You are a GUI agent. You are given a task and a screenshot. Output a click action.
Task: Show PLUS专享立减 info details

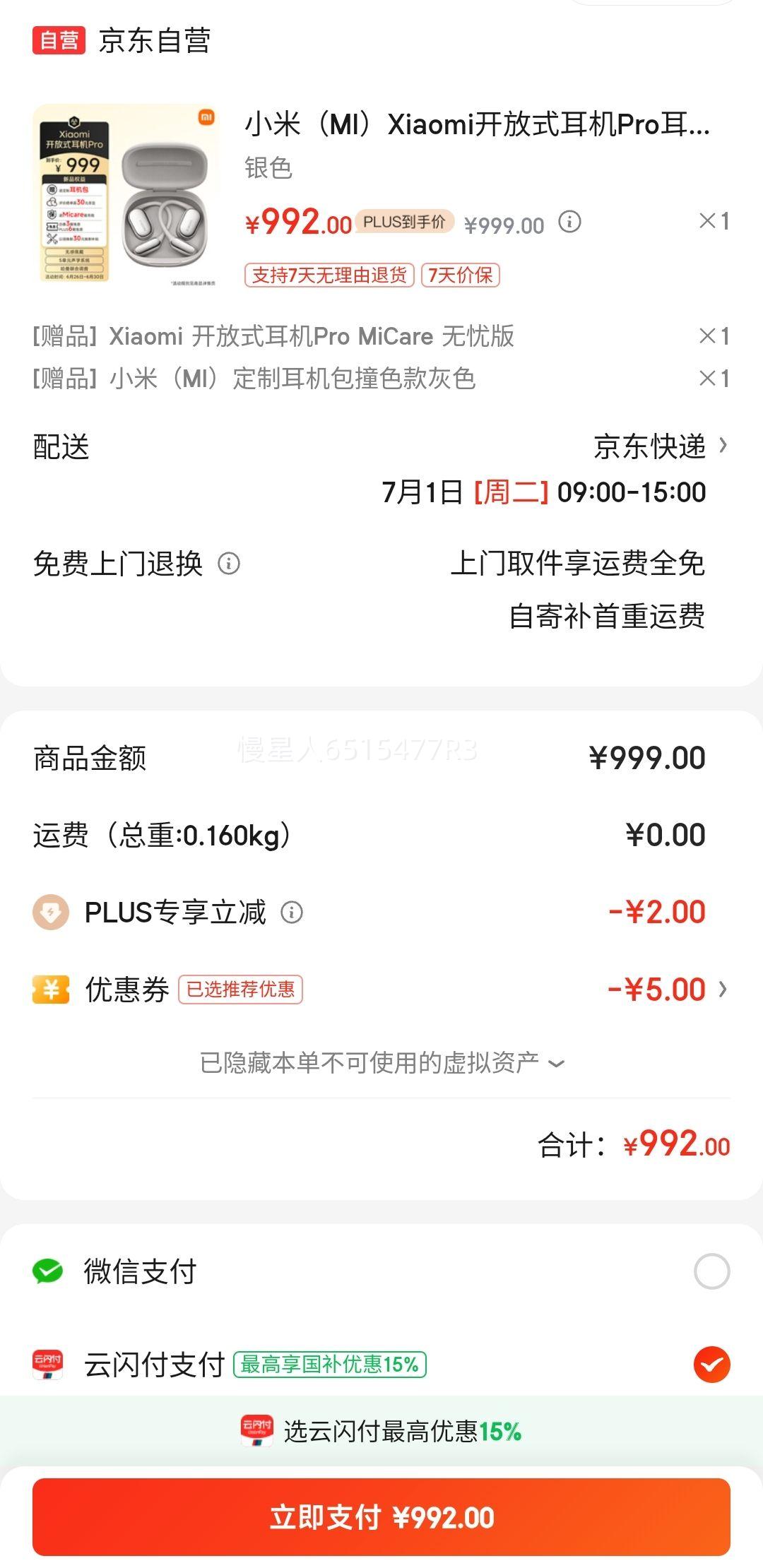click(292, 913)
